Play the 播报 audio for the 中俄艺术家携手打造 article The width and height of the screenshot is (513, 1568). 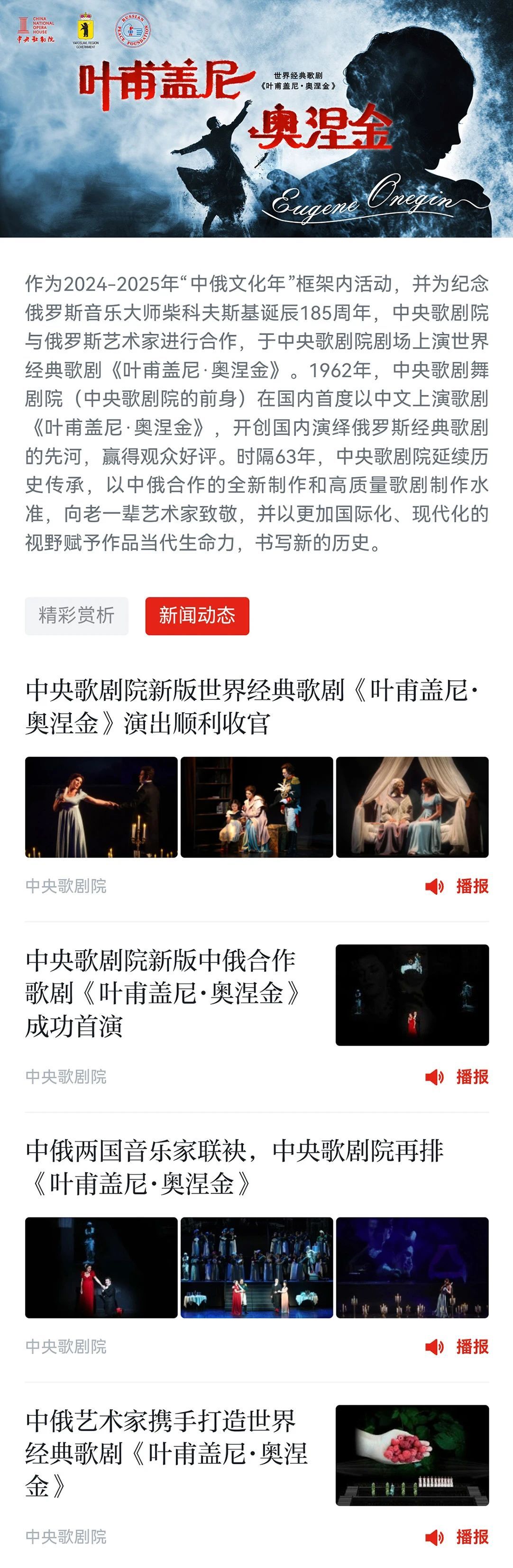point(457,1536)
